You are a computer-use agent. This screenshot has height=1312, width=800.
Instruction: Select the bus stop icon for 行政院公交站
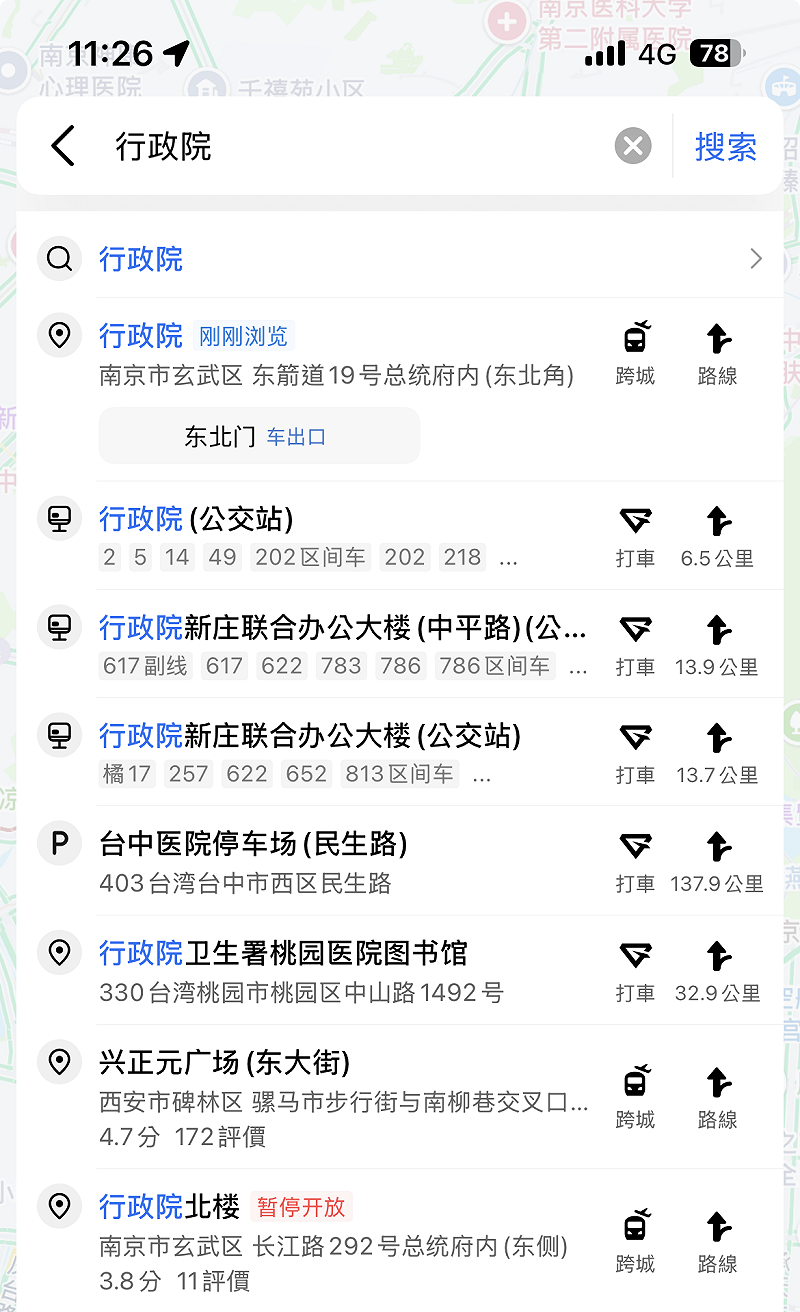pos(59,518)
